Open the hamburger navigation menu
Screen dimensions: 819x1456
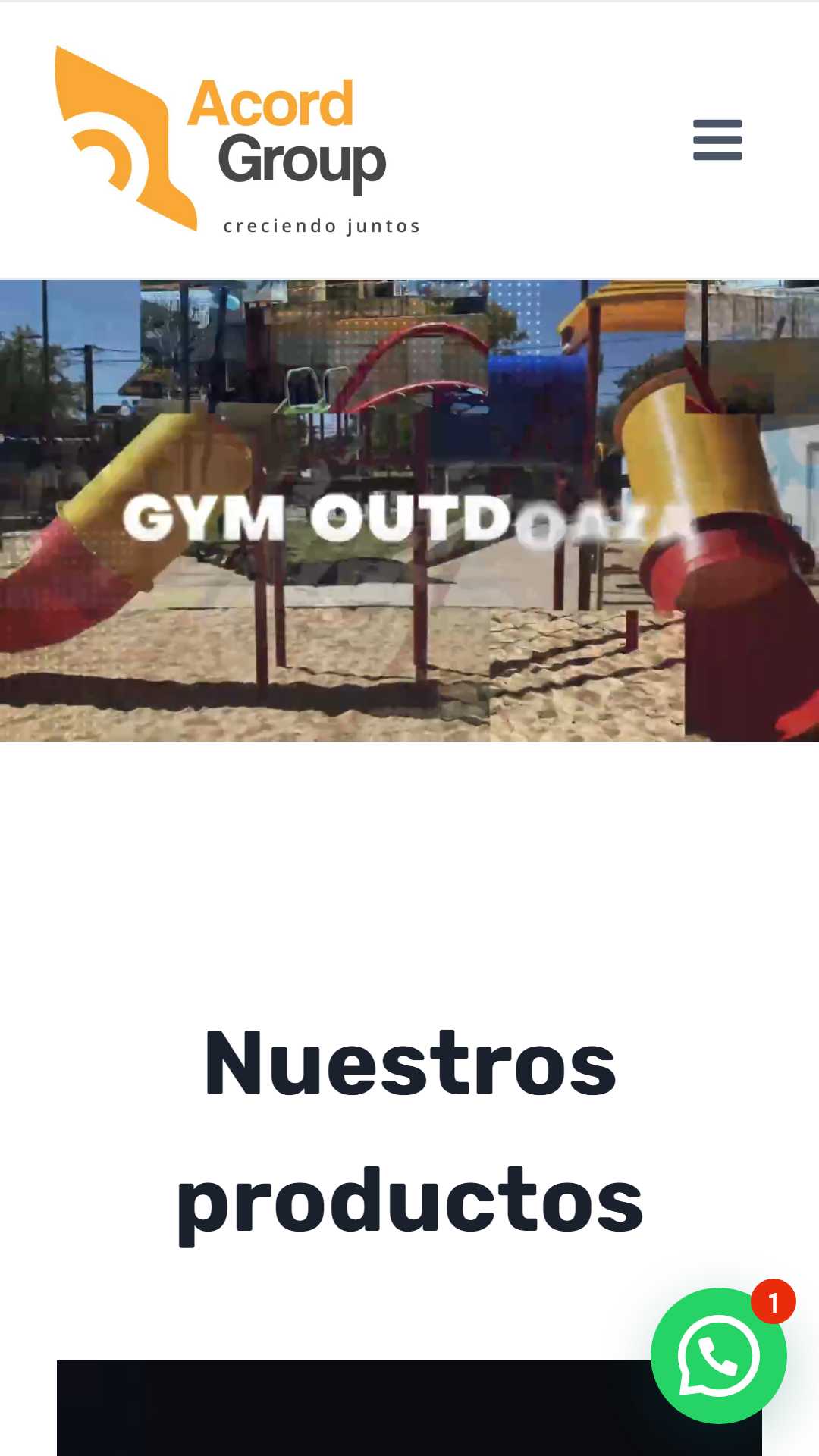click(717, 140)
